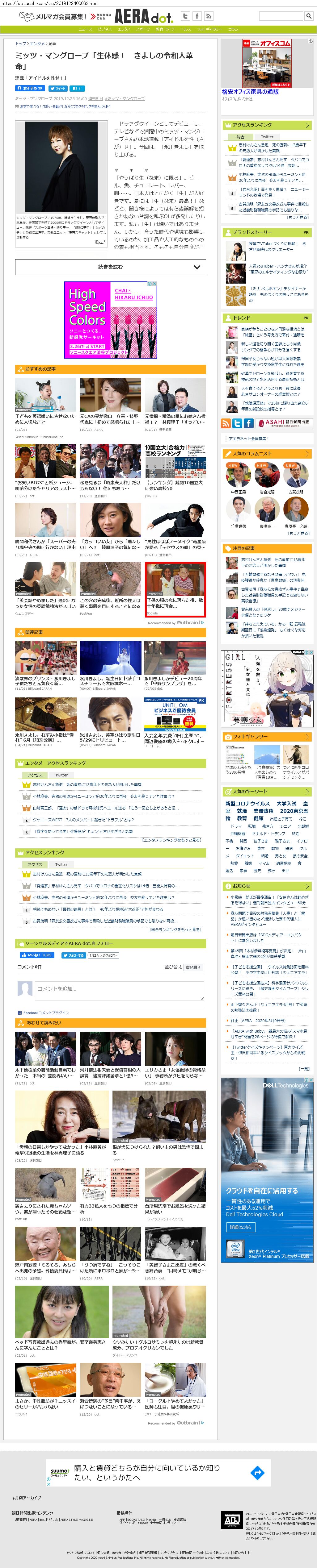
Task: Open the Facebook icon in the header
Action: [197, 16]
